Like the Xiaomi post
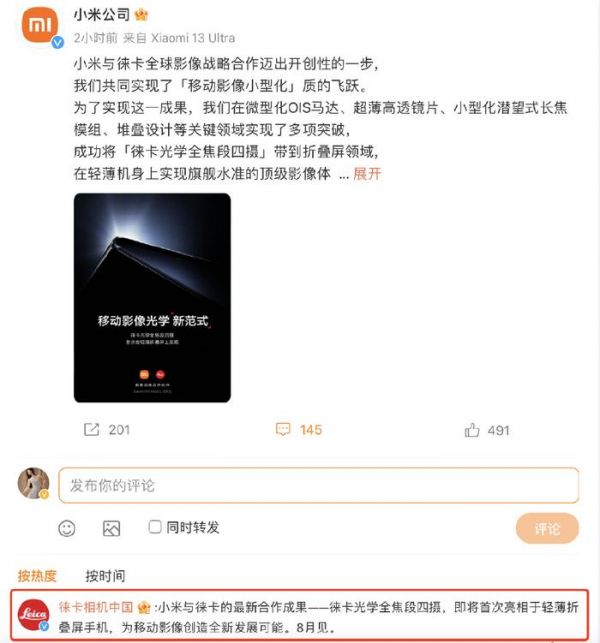 487,430
